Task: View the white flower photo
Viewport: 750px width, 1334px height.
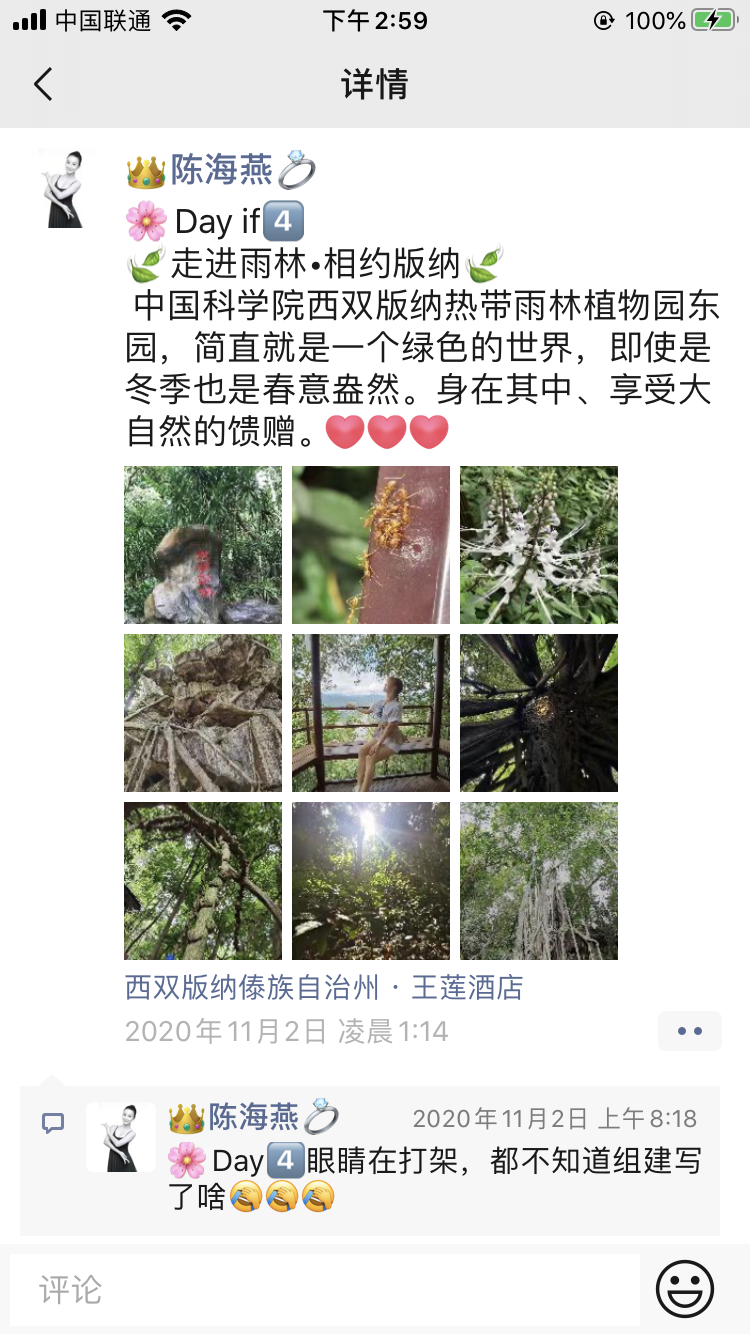Action: (x=539, y=545)
